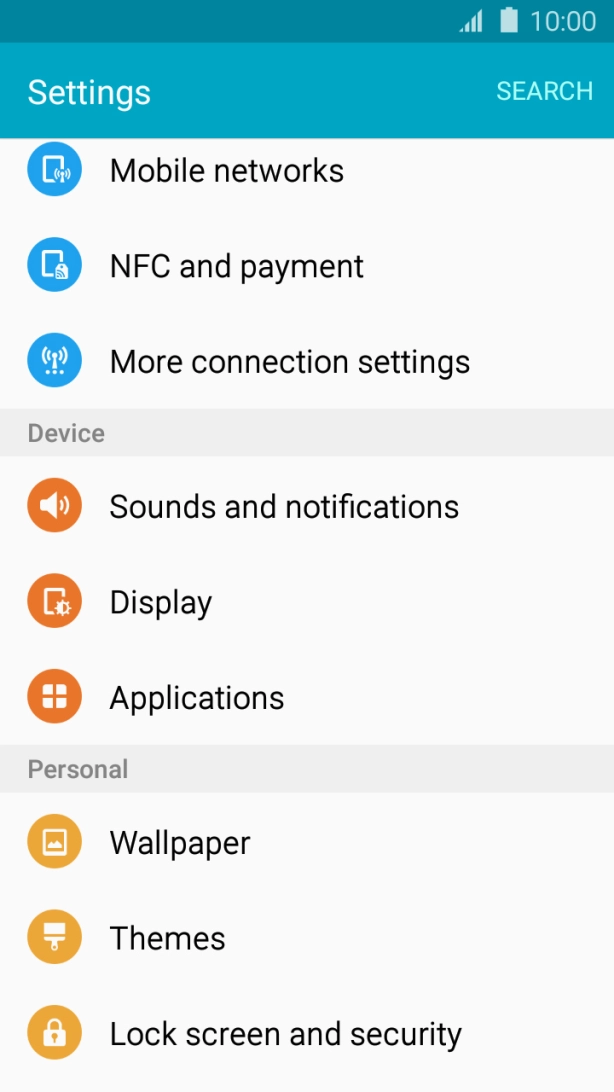Image resolution: width=614 pixels, height=1092 pixels.
Task: Open NFC and payment
Action: coord(307,266)
